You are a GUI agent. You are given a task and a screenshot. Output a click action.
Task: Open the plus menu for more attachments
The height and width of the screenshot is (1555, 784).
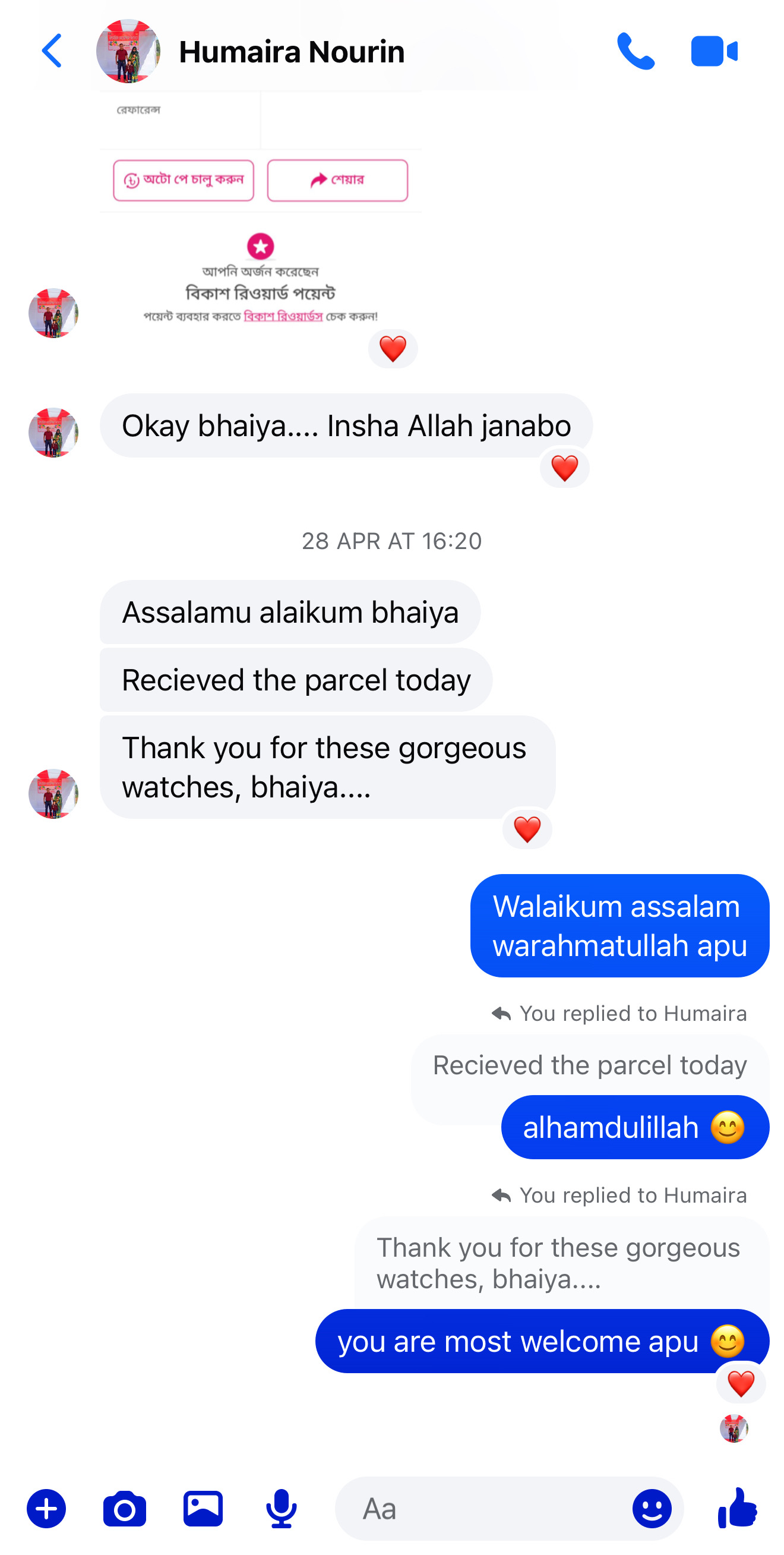click(x=46, y=1508)
